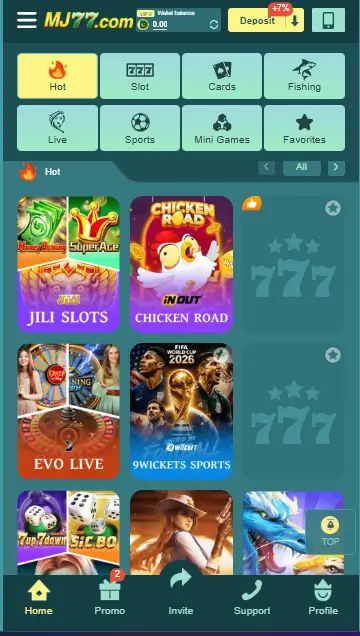Refresh the wallet balance
This screenshot has height=636, width=360.
tap(214, 25)
